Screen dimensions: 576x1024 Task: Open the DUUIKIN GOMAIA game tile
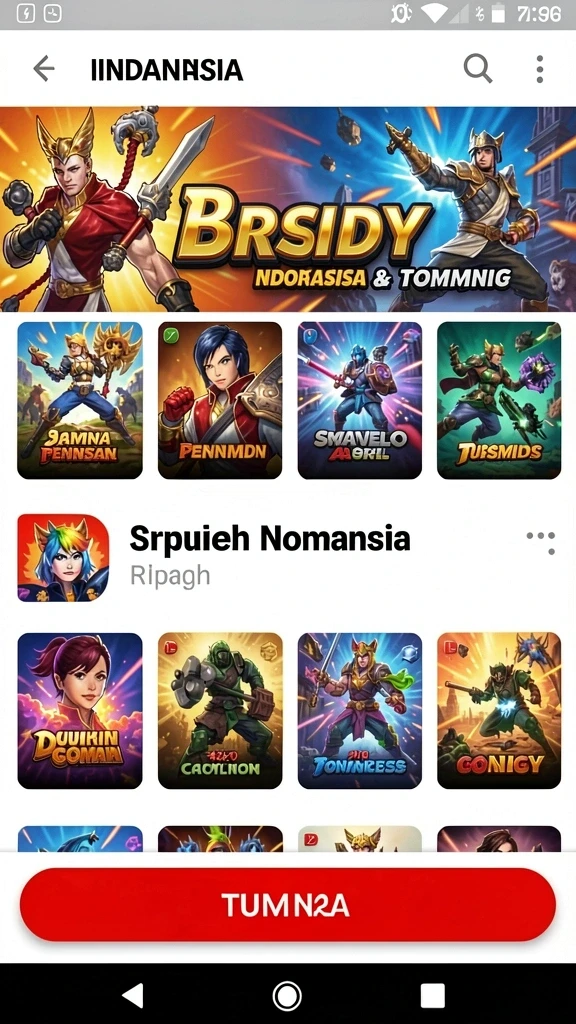80,711
